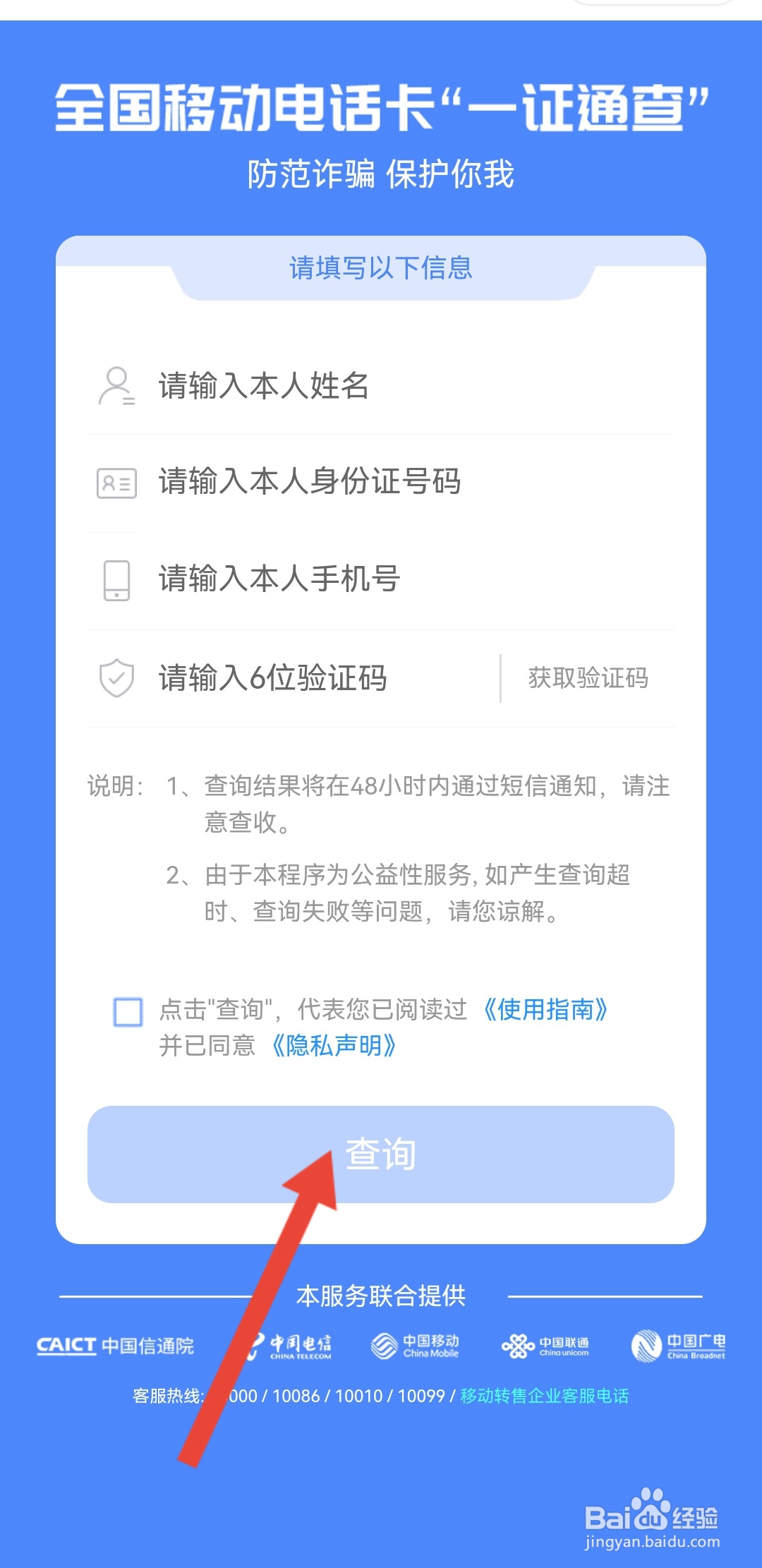Select the China Telecom logo

point(293,1344)
